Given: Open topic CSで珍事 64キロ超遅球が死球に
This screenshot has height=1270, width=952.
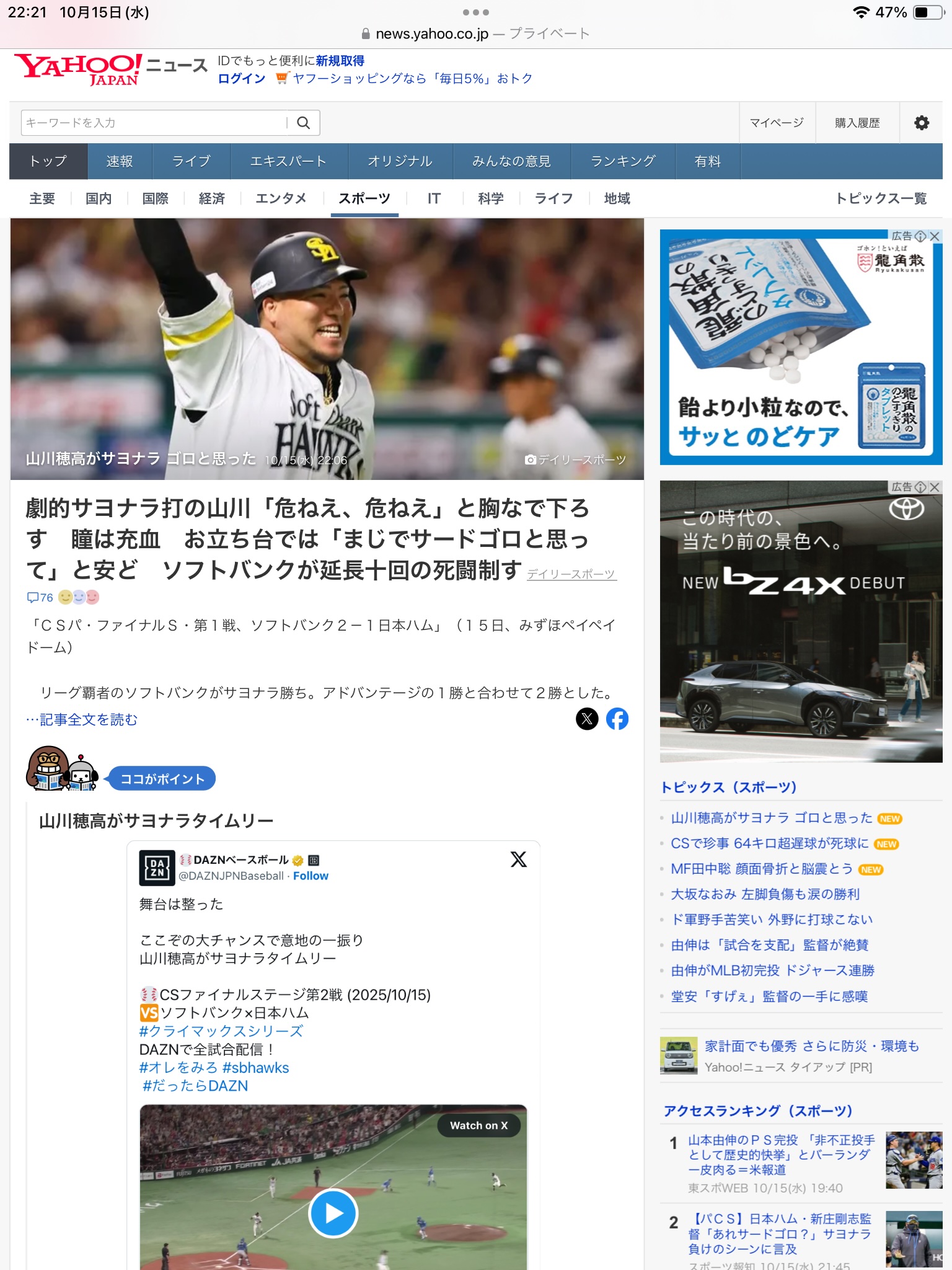Looking at the screenshot, I should click(769, 843).
